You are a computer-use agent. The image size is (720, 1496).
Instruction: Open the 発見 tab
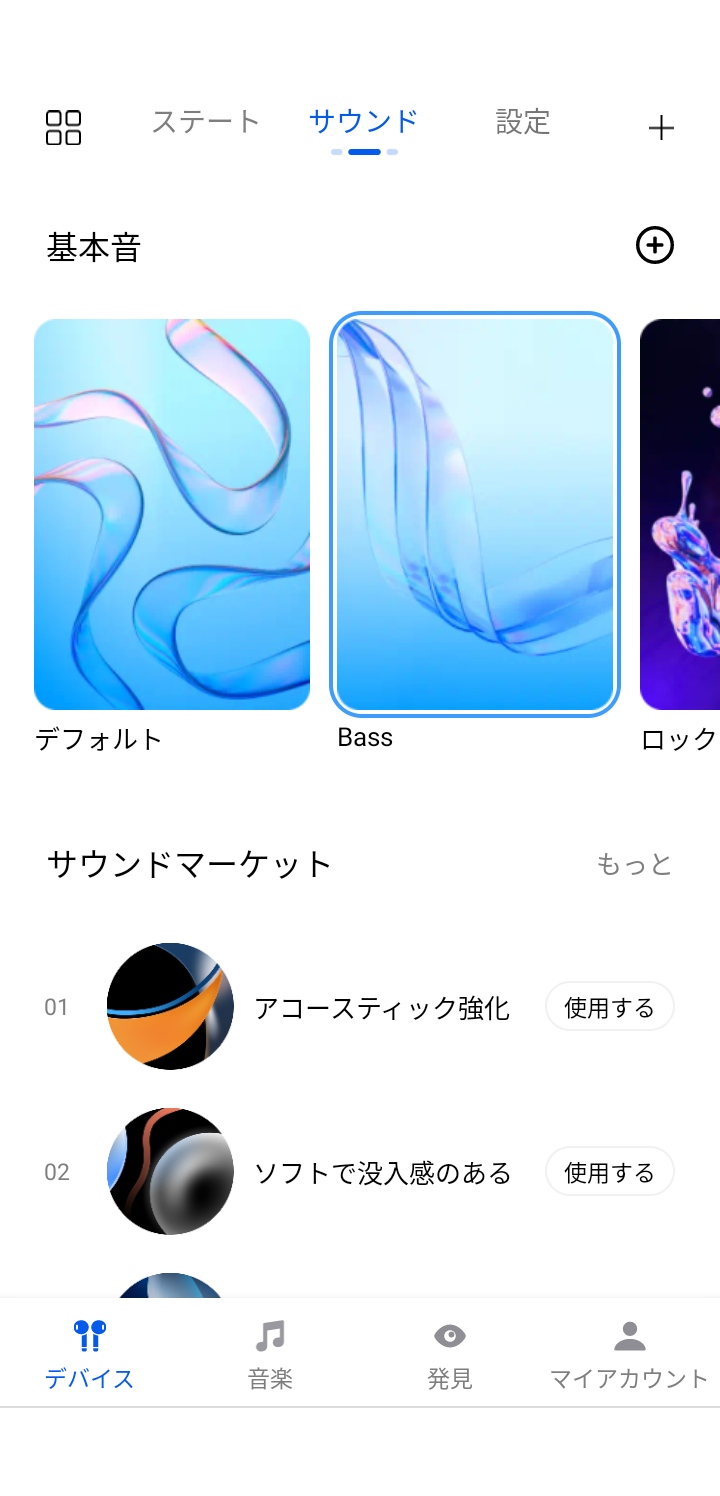coord(450,1355)
